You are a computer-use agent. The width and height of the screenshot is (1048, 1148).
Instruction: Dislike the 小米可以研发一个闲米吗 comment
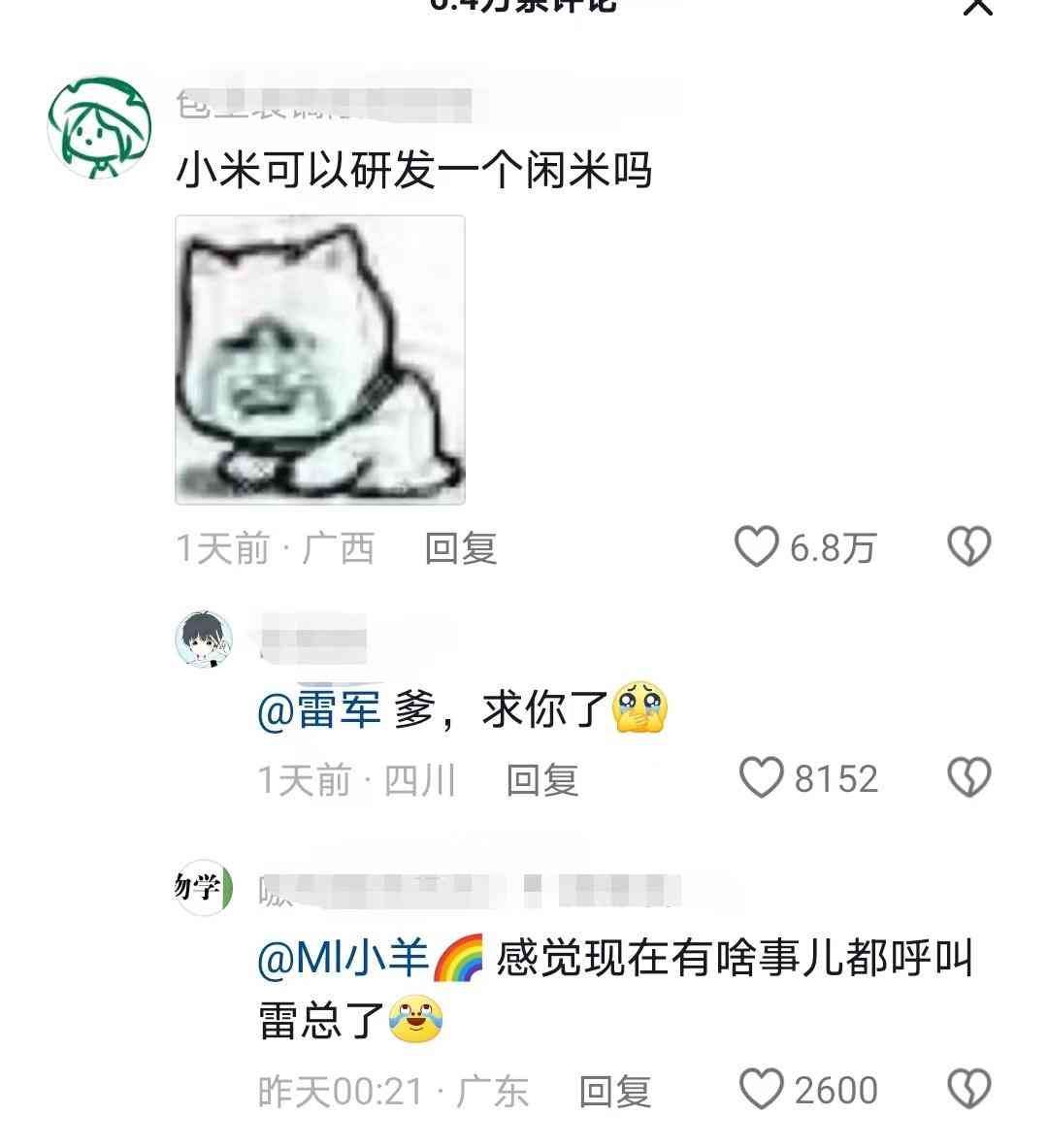click(968, 547)
